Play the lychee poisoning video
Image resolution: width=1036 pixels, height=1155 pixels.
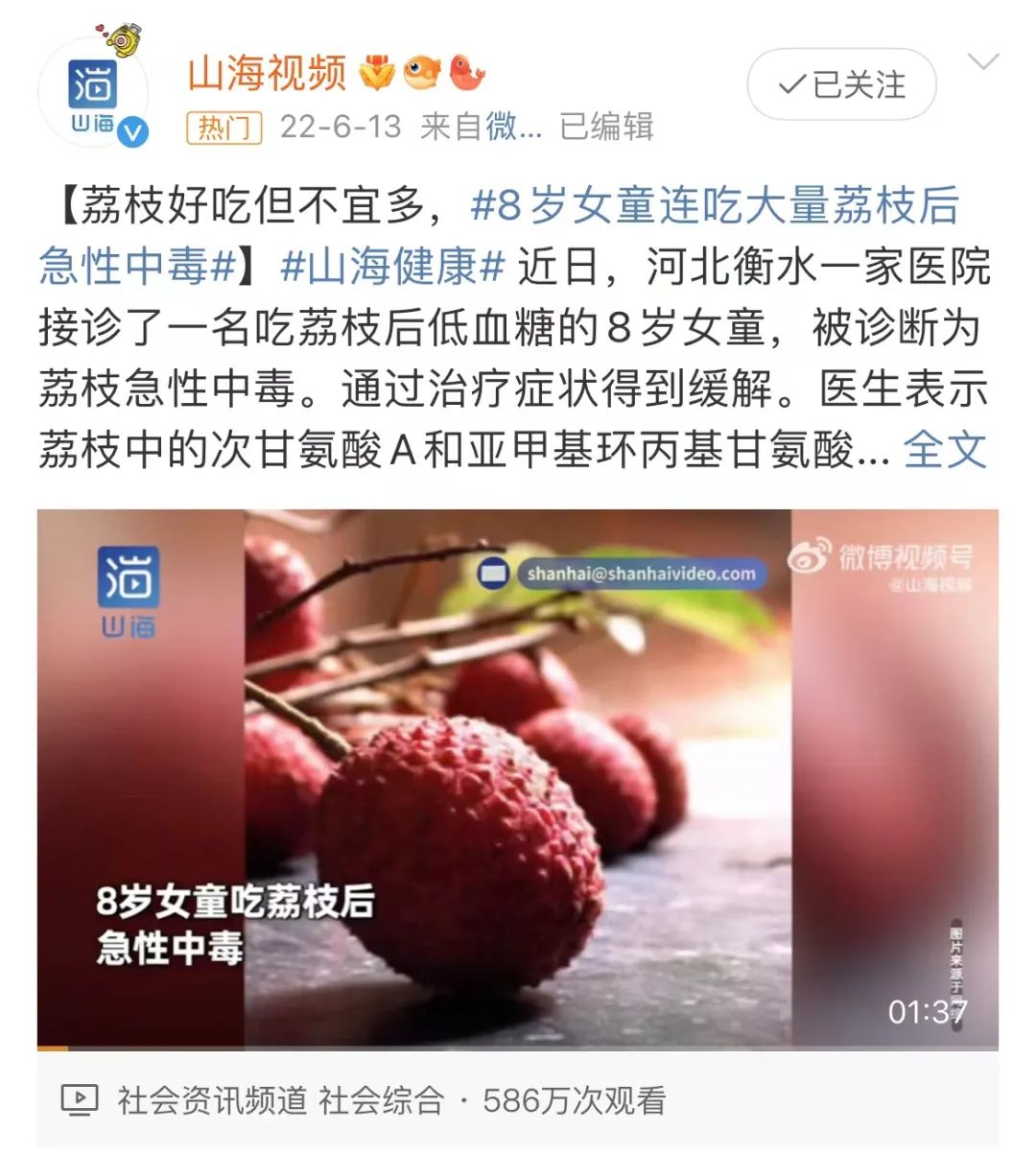[518, 777]
